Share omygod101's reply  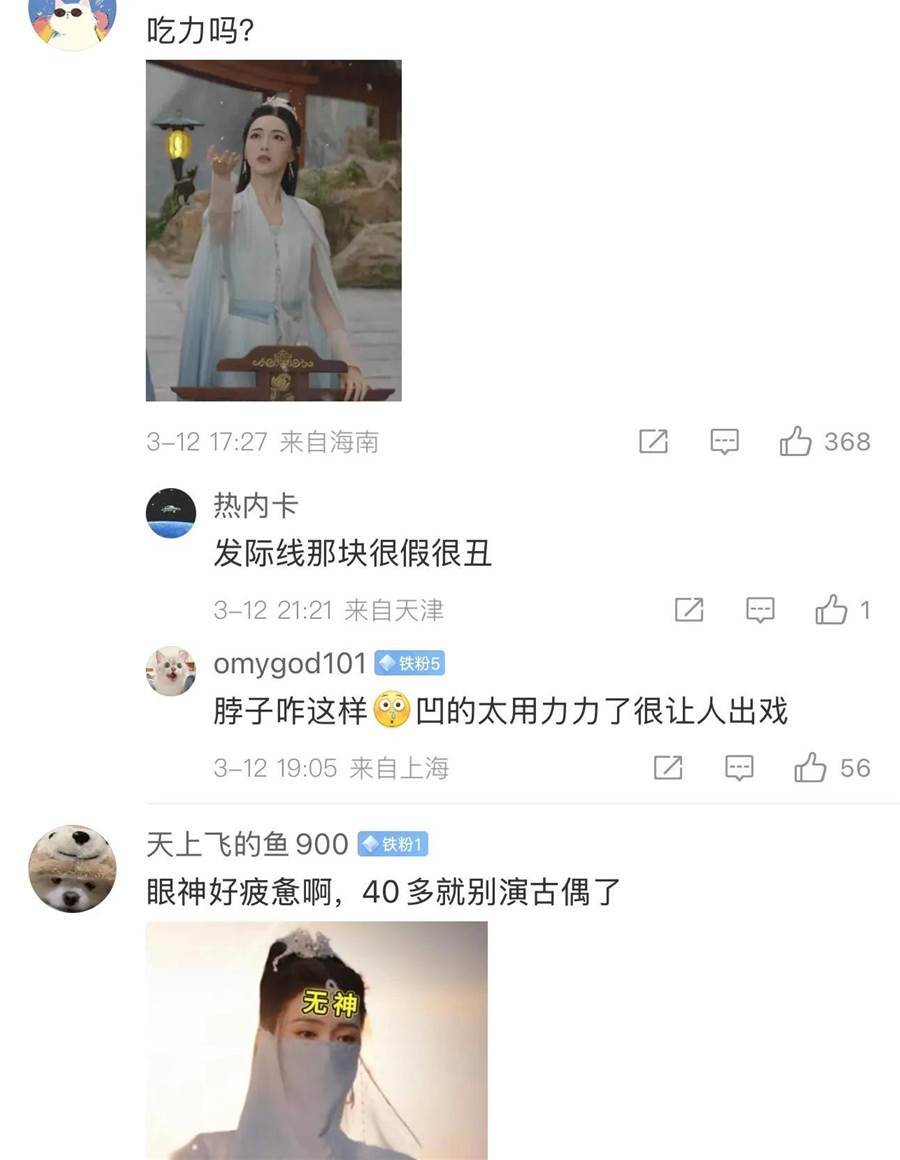(x=668, y=768)
